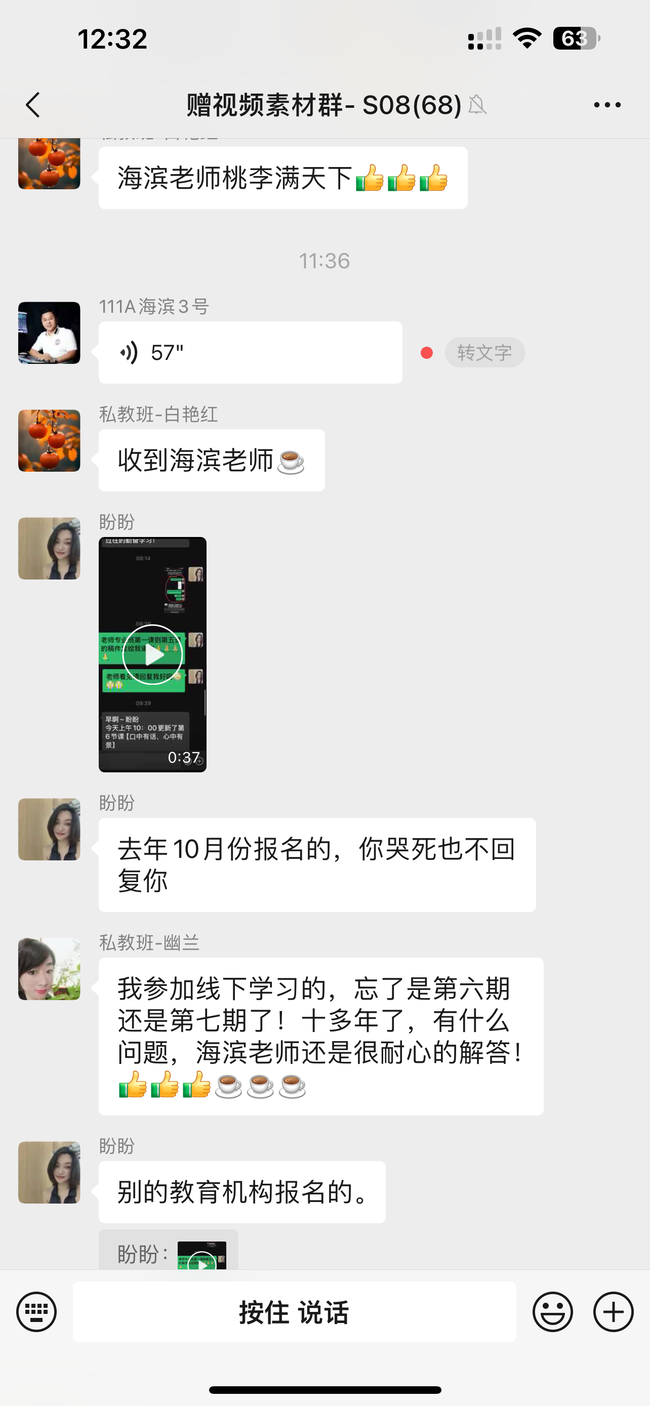Screen dimensions: 650x1406
Task: View 私教班-幽兰's profile avatar
Action: (x=49, y=969)
